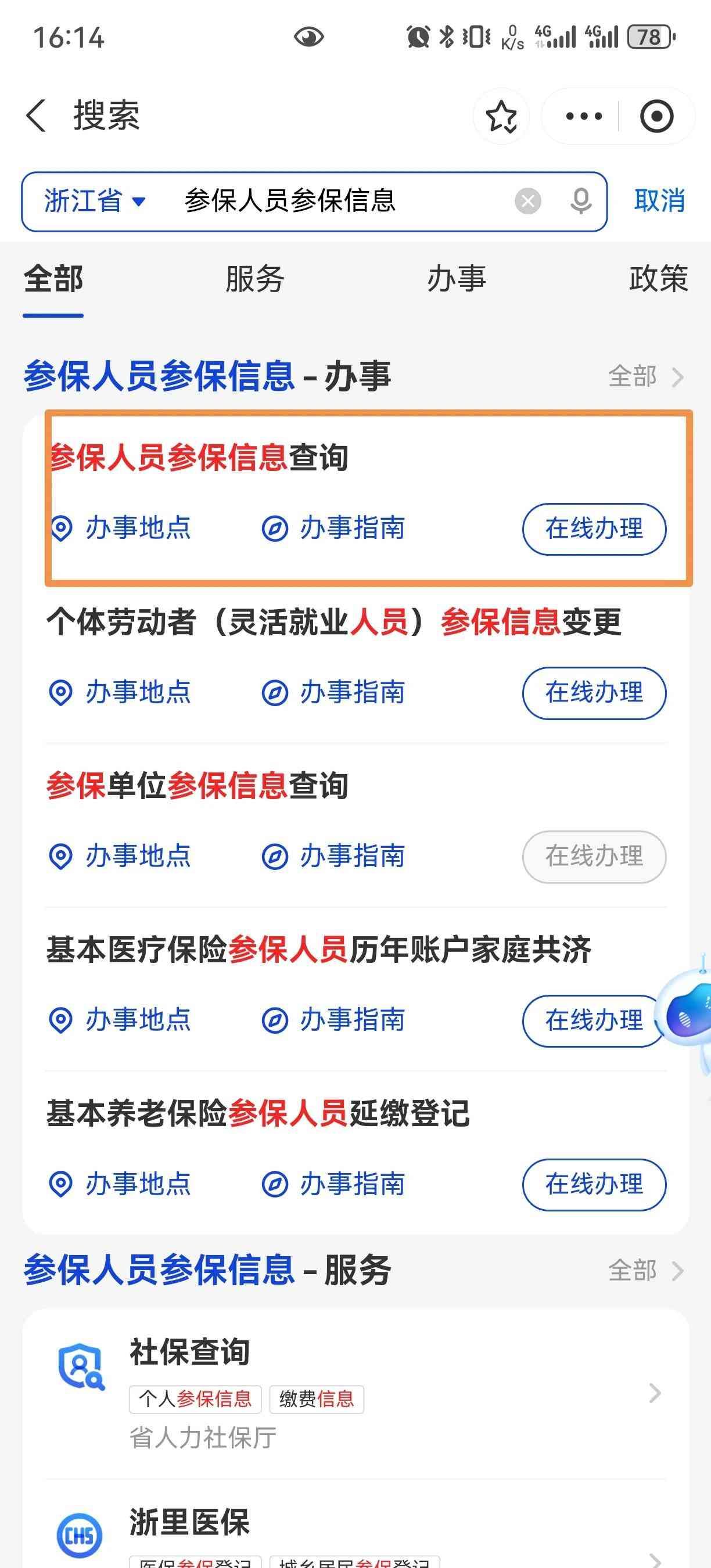Open the three-dot more menu
Screen dimensions: 711x1568
coord(583,116)
